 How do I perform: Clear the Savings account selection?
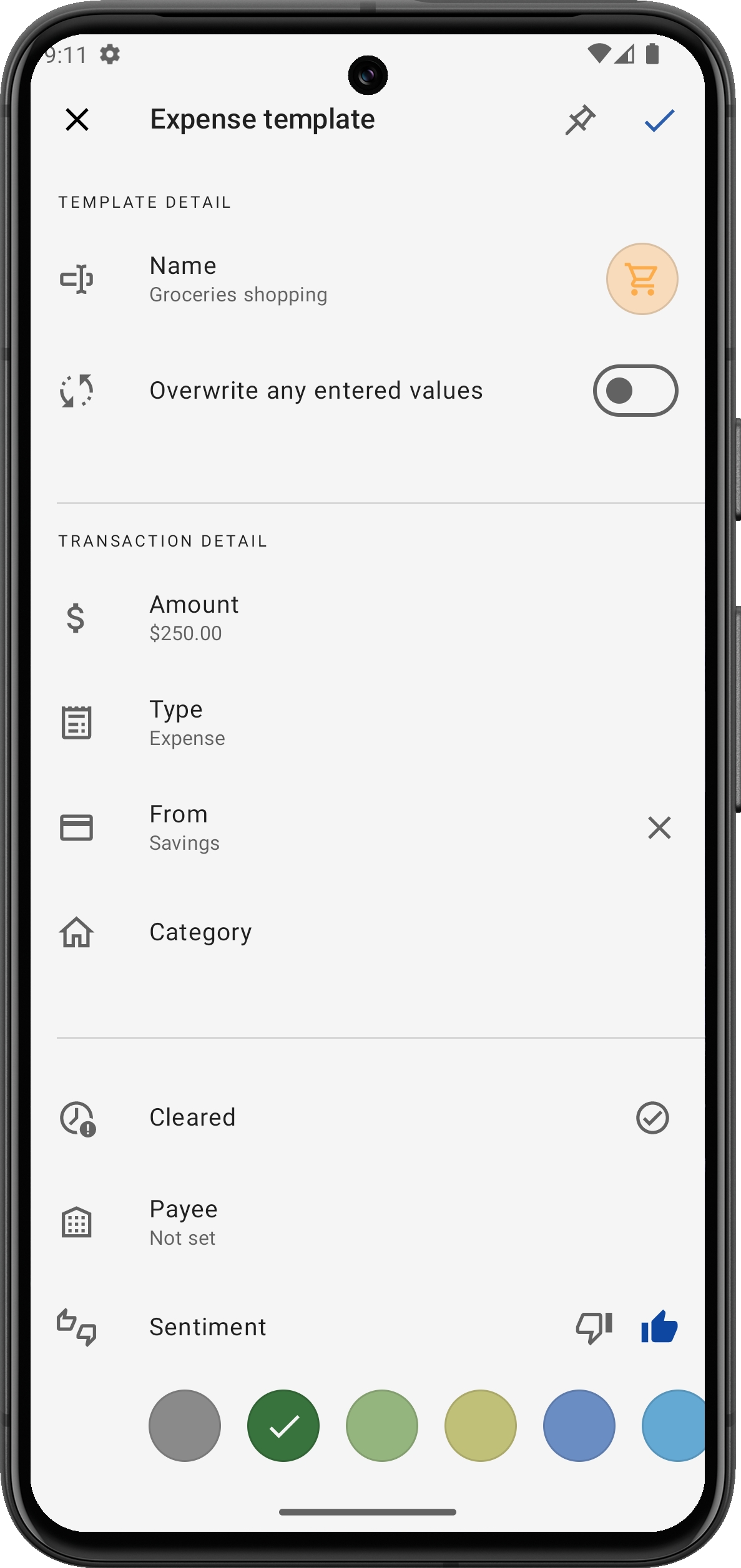[x=659, y=827]
